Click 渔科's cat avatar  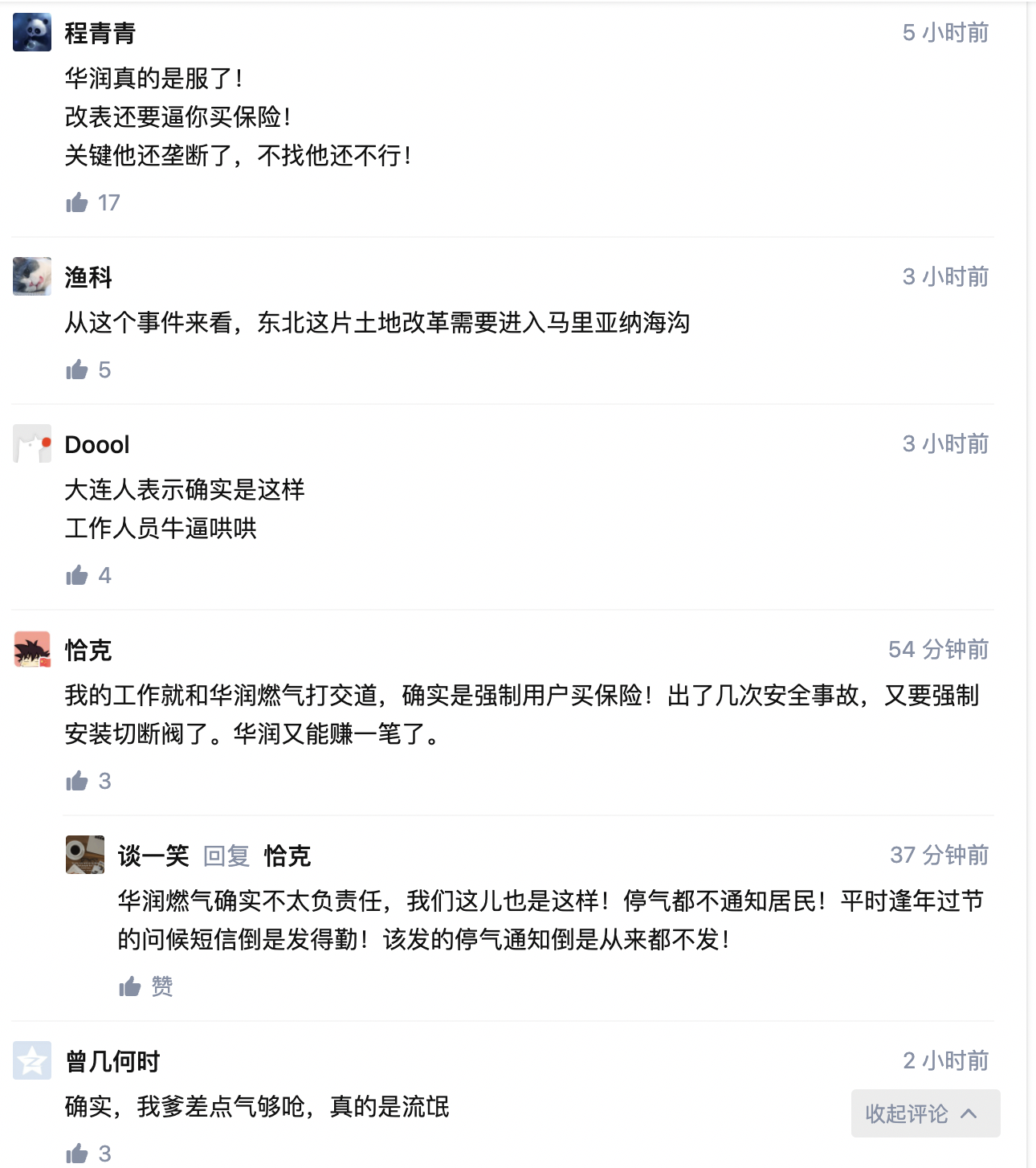click(x=31, y=277)
